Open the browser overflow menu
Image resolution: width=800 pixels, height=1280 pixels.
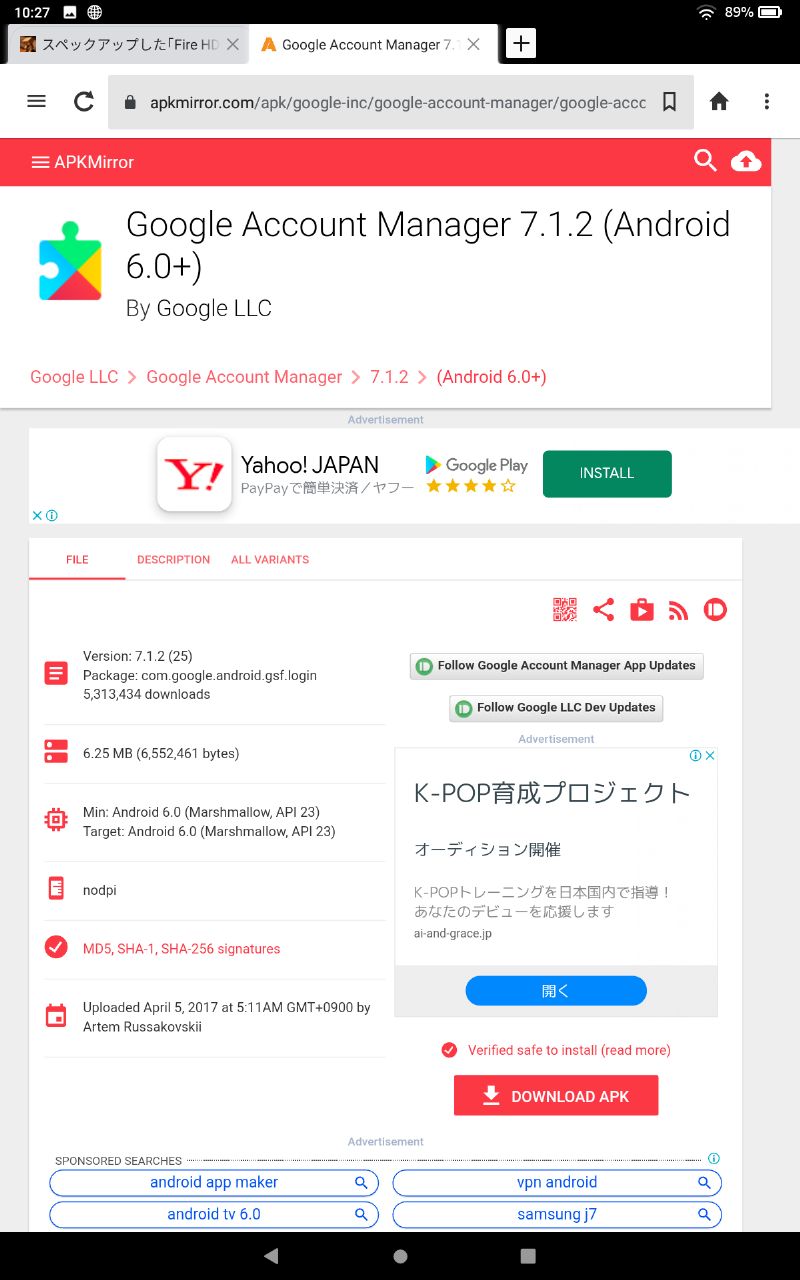coord(767,101)
